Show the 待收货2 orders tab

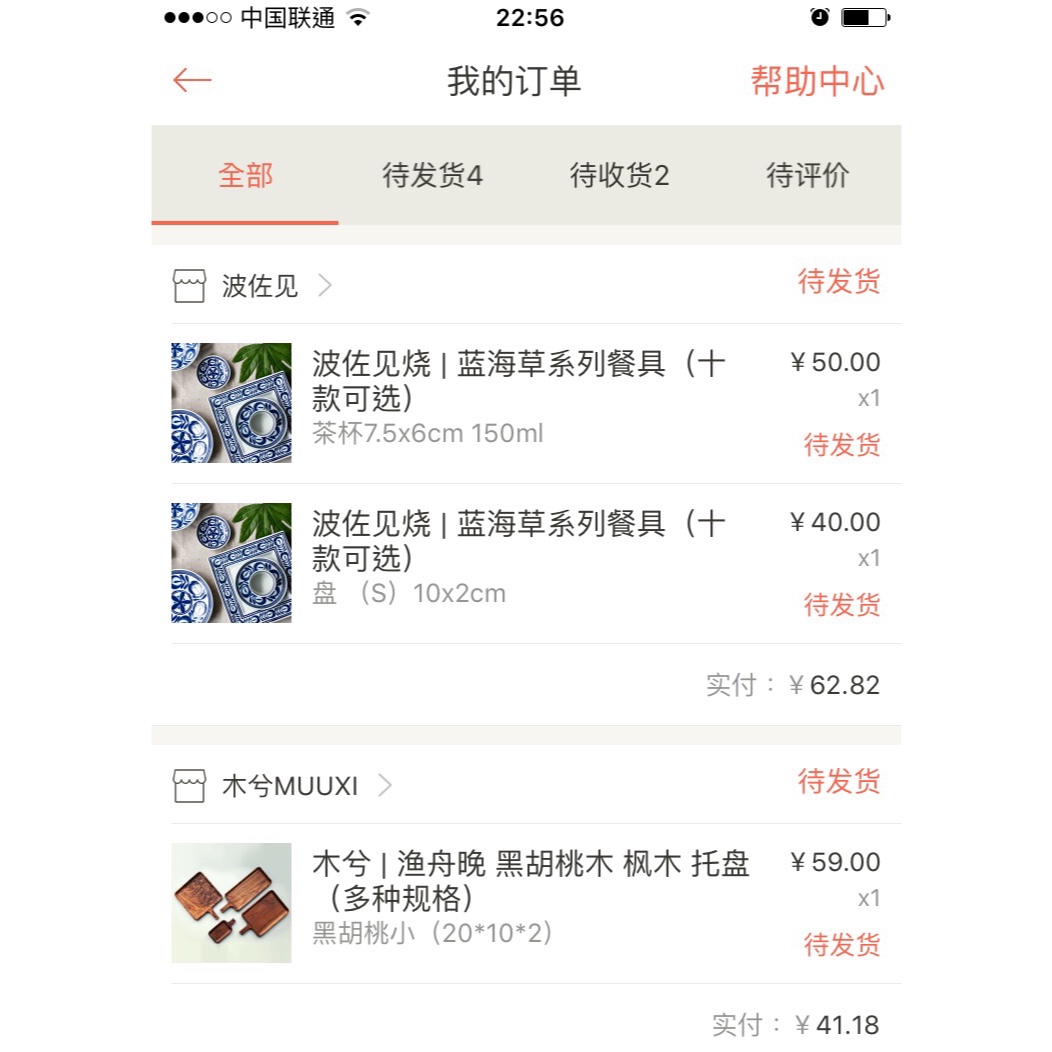click(x=619, y=176)
